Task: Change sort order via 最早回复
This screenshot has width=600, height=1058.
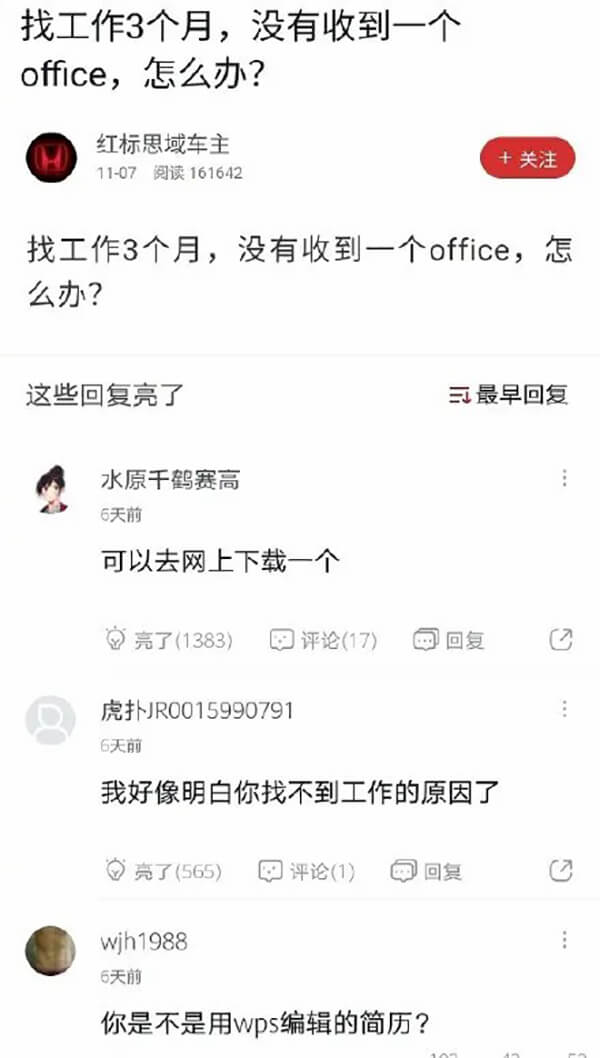Action: click(508, 395)
